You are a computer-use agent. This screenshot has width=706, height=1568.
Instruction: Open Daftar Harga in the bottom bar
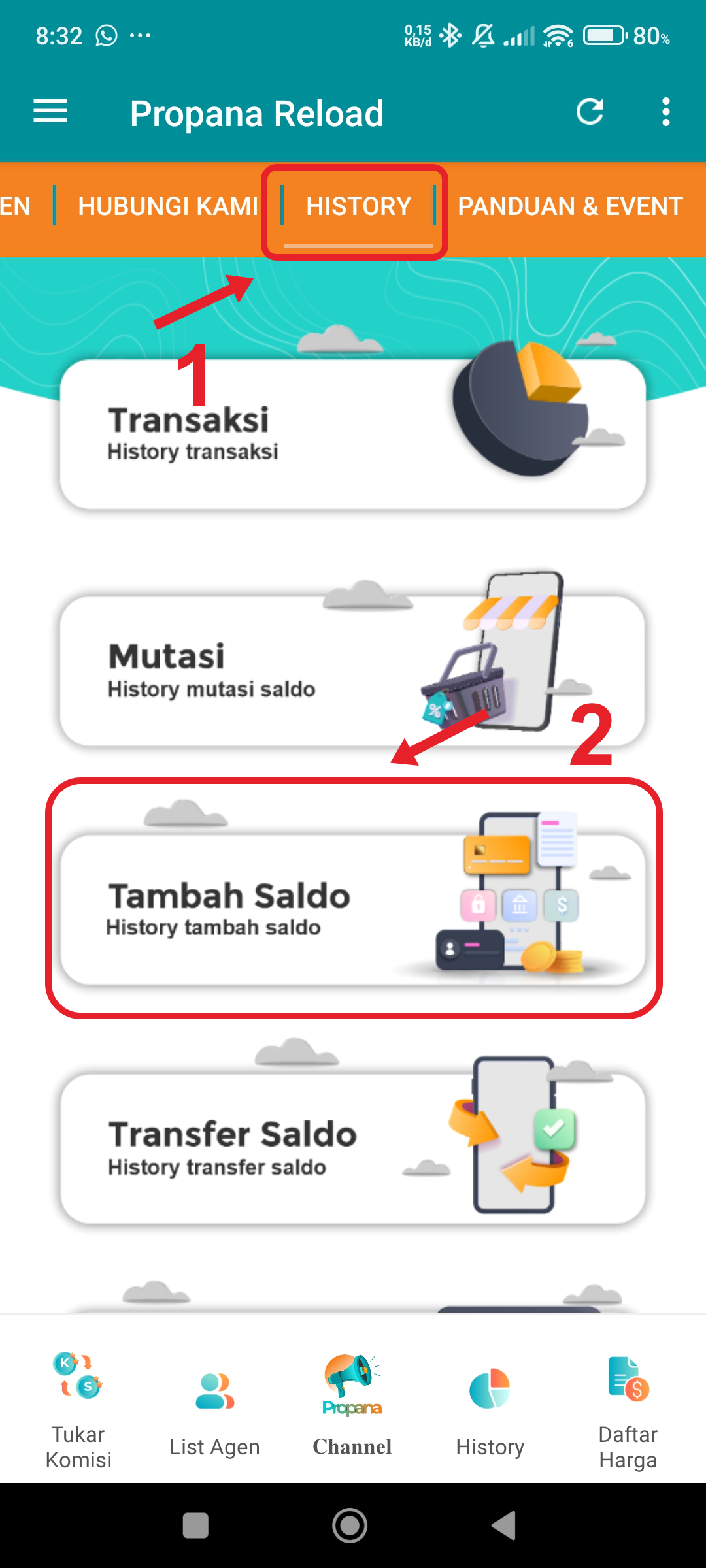point(628,1411)
